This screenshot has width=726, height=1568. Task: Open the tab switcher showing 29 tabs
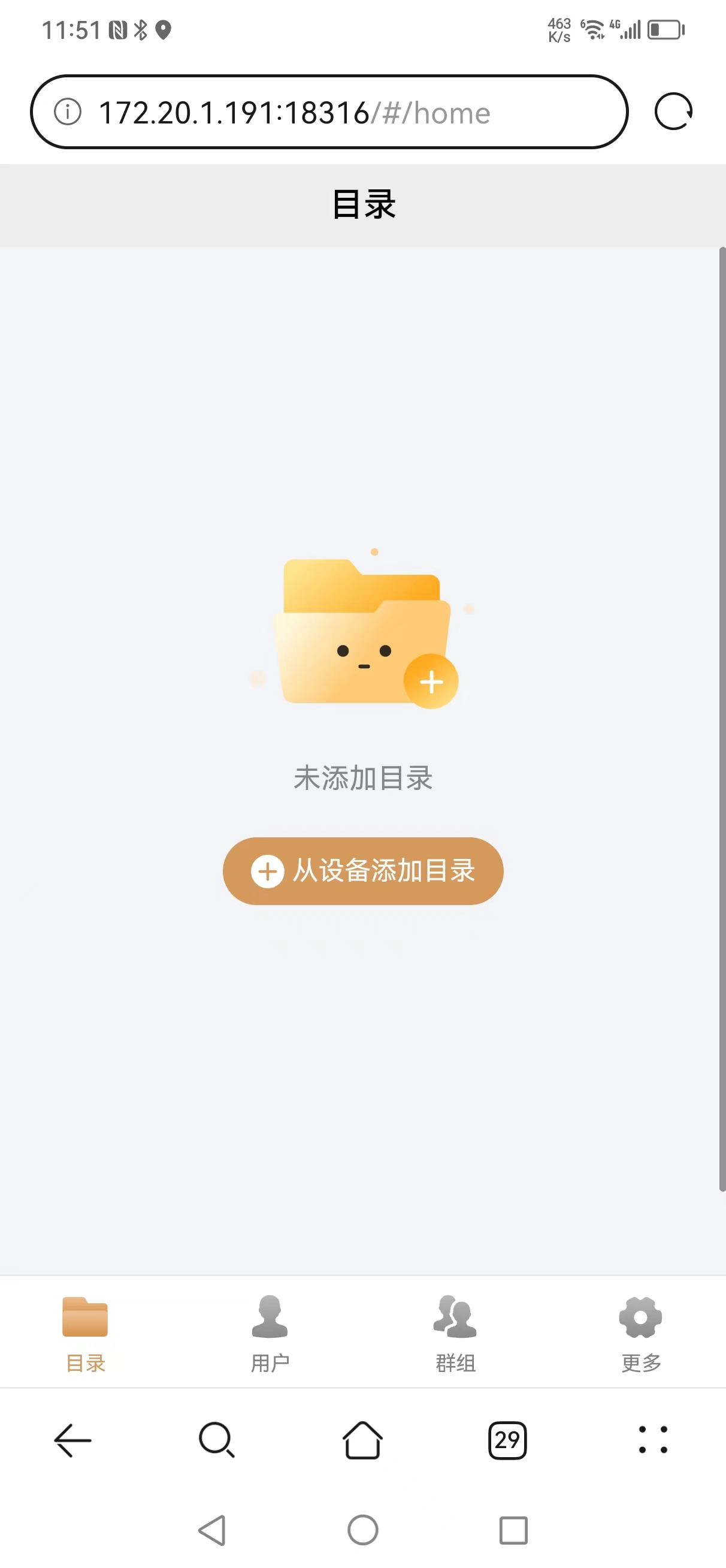[x=507, y=1440]
